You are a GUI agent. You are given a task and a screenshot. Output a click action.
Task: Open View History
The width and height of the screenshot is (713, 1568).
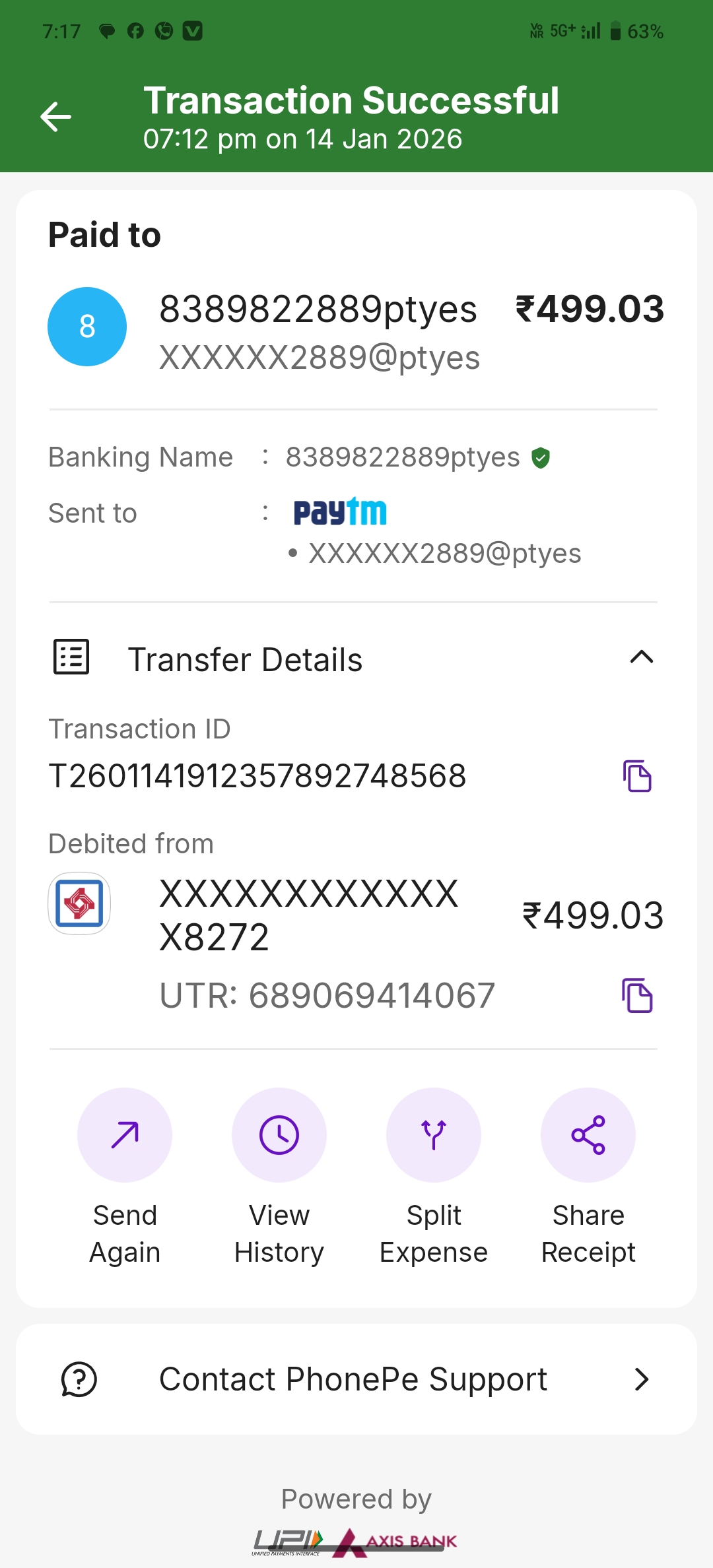(x=279, y=1135)
